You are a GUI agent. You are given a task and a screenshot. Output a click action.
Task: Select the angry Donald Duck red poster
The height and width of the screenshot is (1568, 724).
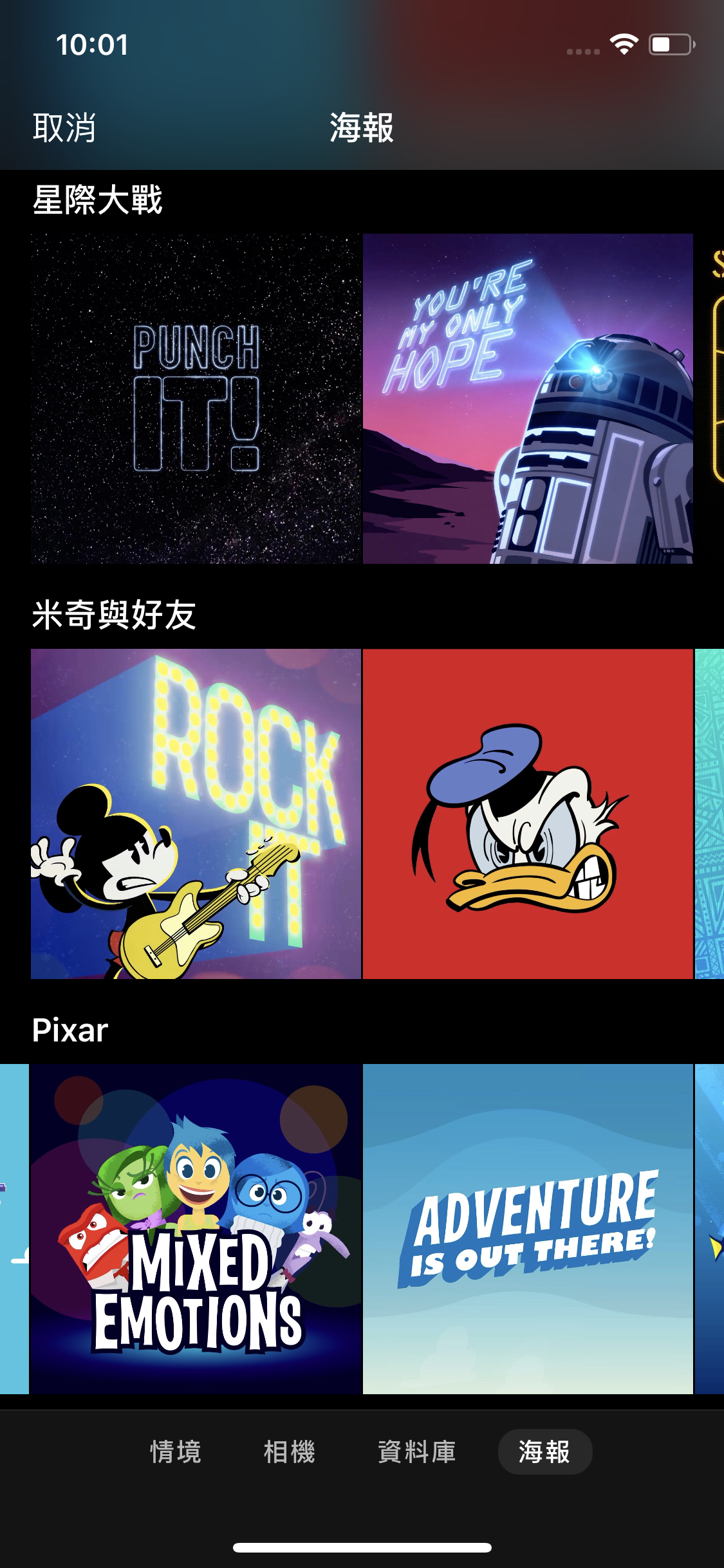pos(528,814)
